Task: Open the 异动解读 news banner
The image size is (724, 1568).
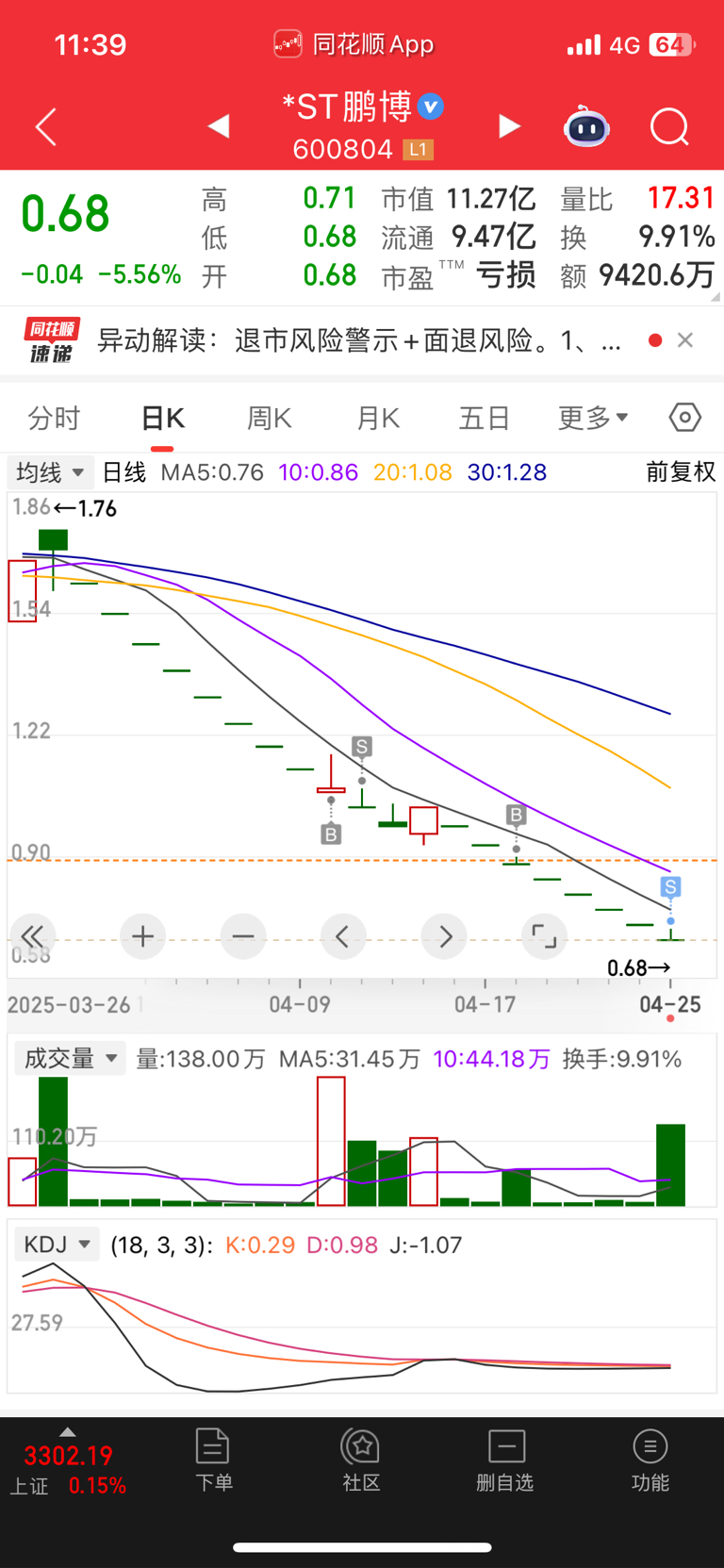Action: [358, 340]
